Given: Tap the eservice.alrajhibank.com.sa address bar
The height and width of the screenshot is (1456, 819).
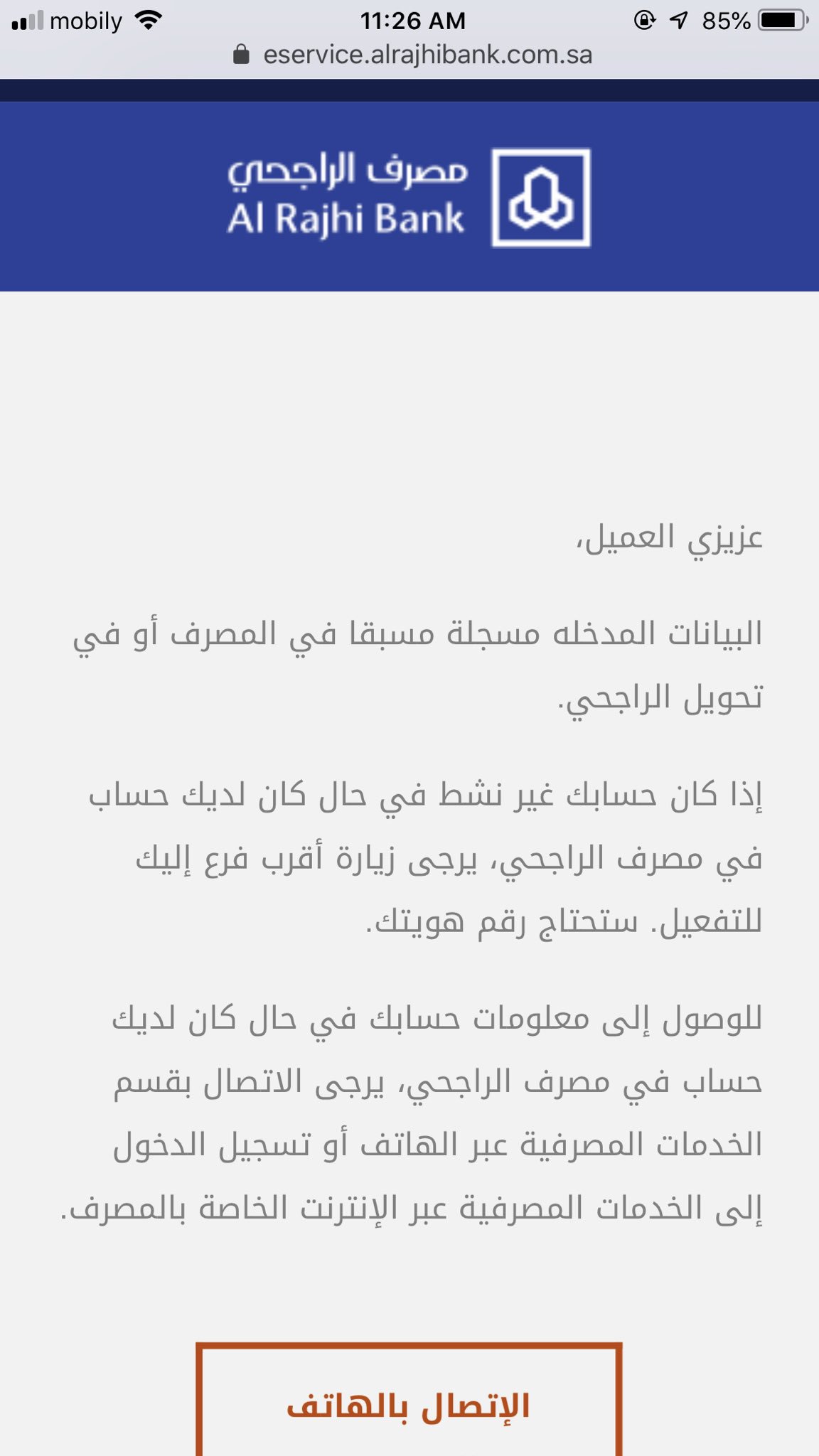Looking at the screenshot, I should click(412, 55).
